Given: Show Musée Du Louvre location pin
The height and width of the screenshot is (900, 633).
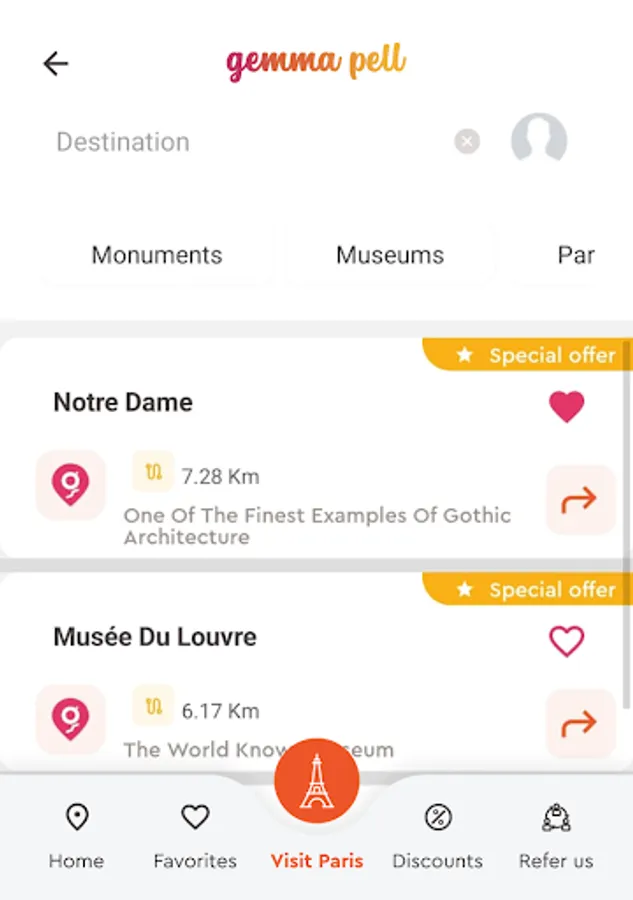Looking at the screenshot, I should [x=71, y=719].
